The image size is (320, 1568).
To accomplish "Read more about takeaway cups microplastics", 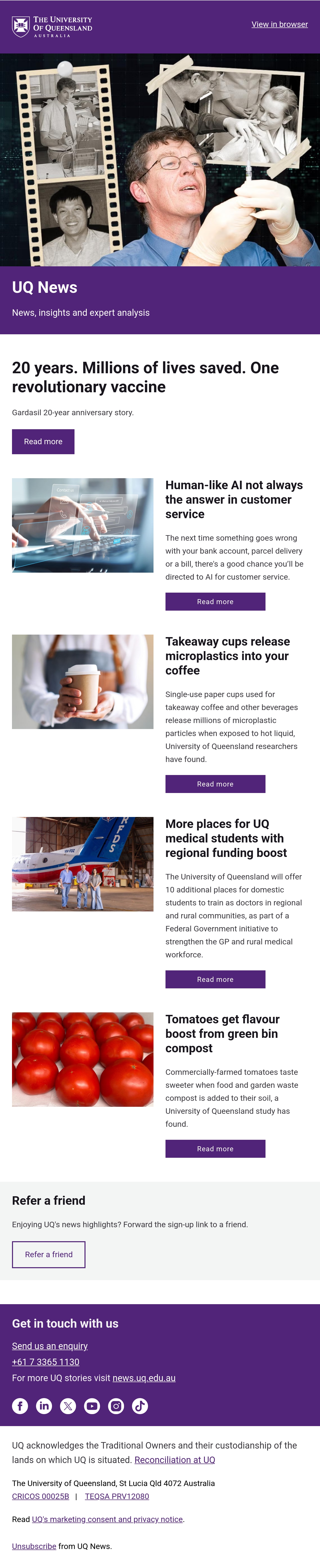I will (215, 784).
